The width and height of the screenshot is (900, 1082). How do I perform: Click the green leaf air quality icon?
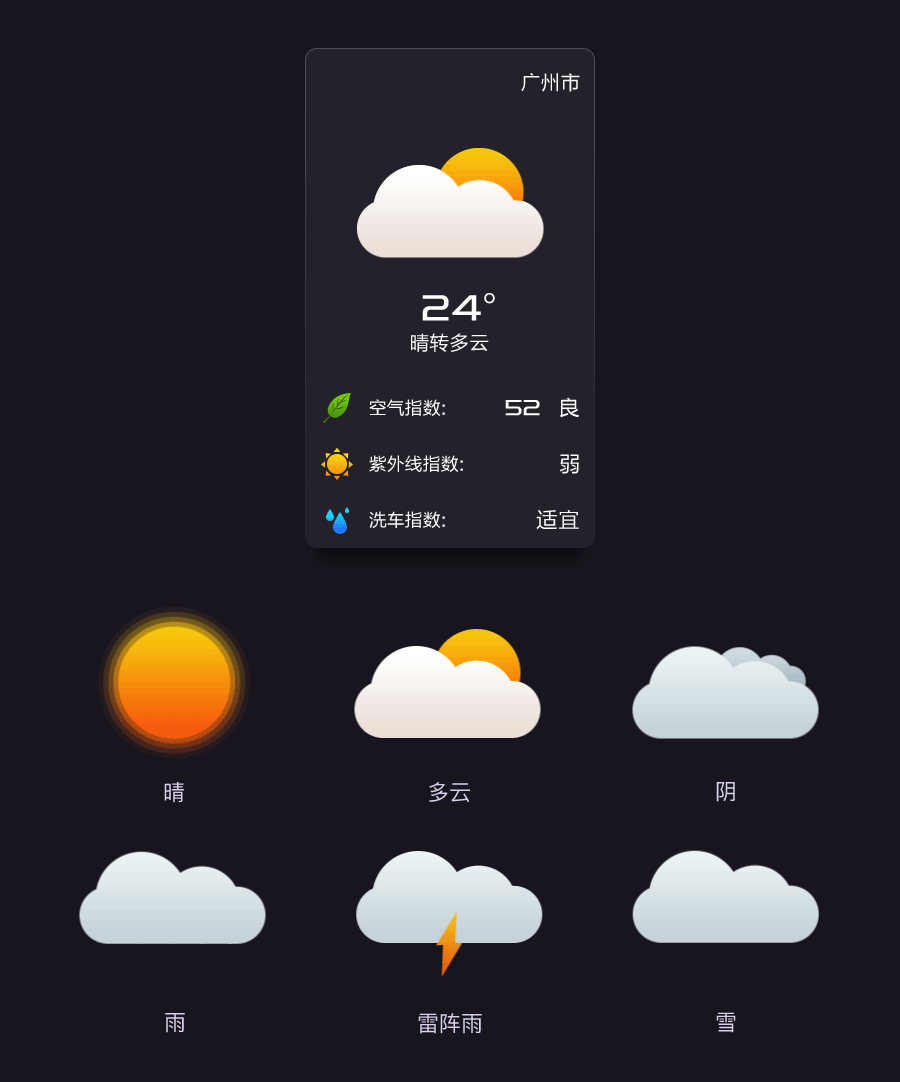(337, 407)
